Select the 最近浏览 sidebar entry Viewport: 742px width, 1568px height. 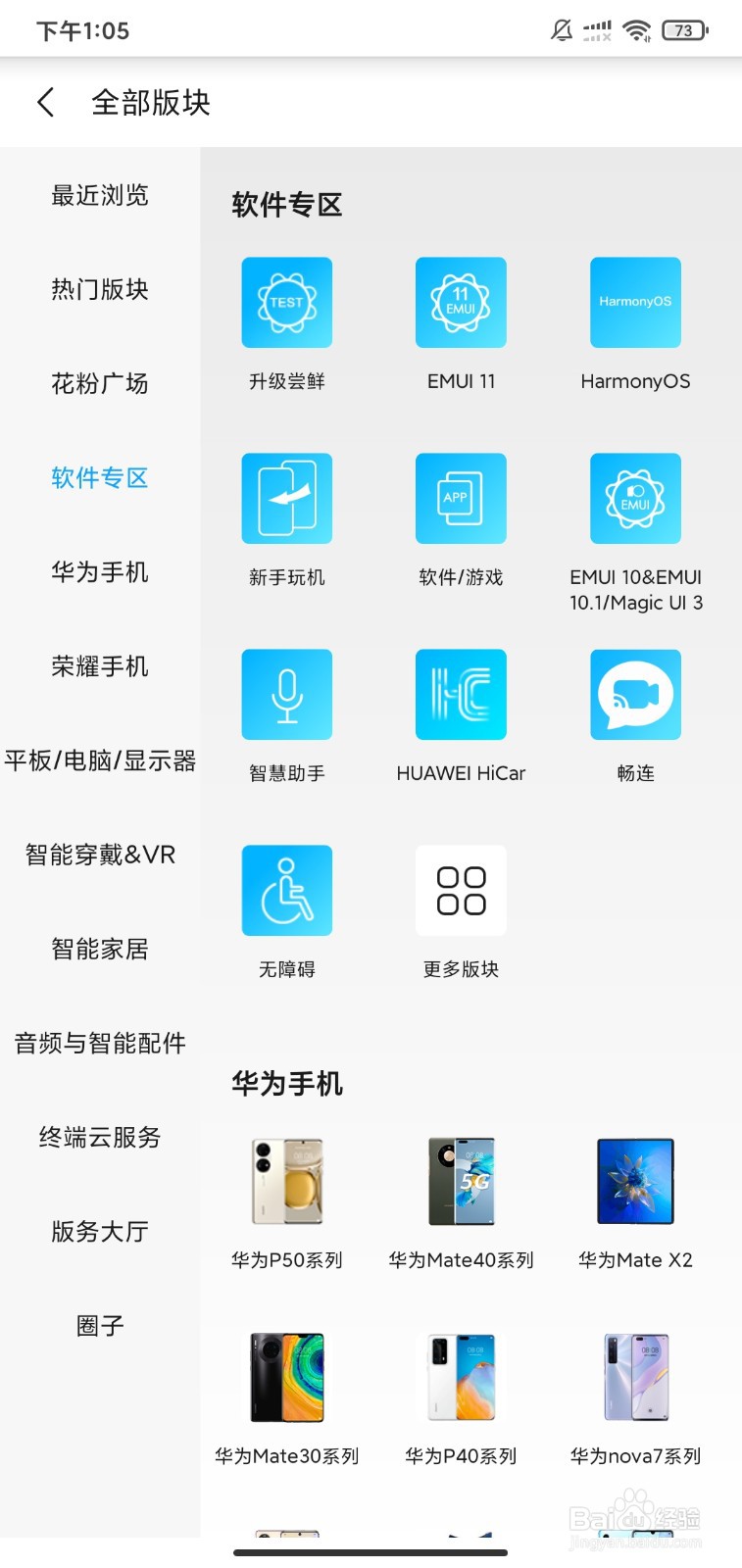(99, 195)
